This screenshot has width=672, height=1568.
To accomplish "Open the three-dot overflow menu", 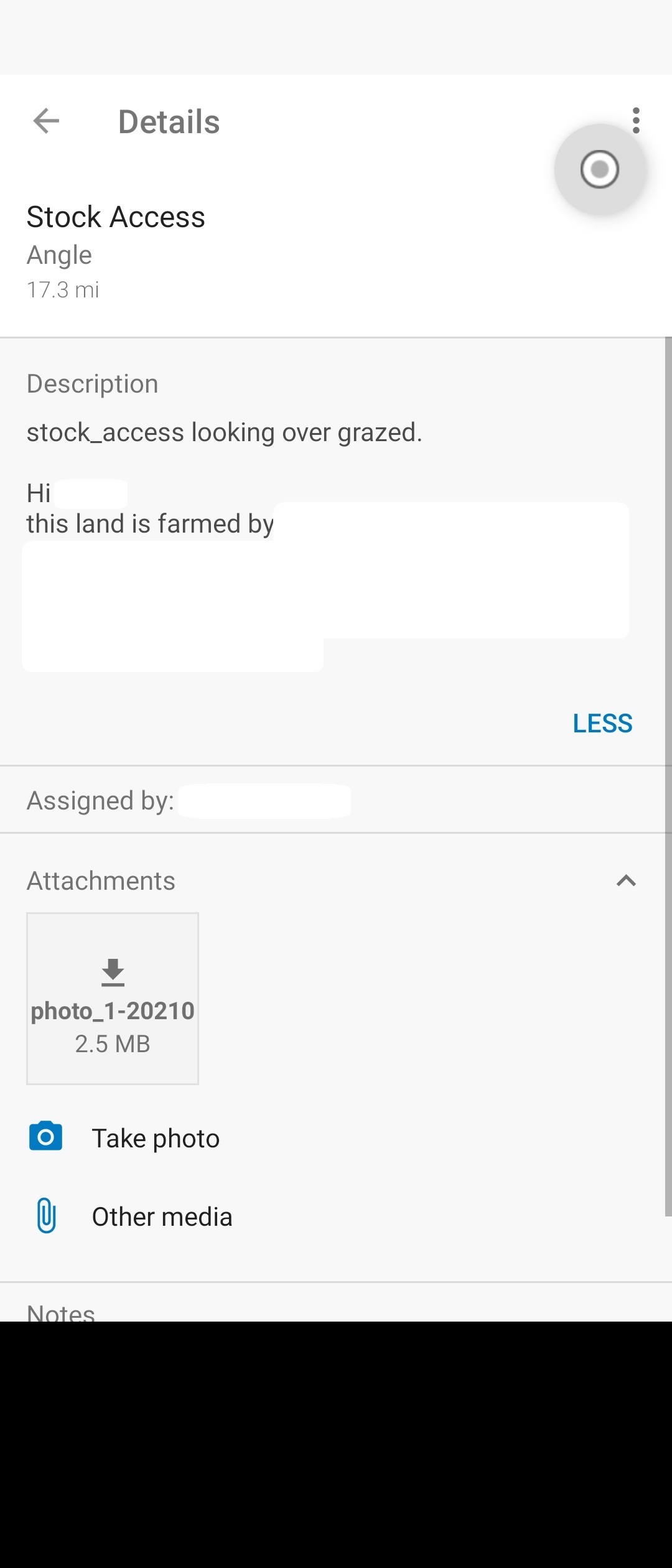I will [x=635, y=120].
